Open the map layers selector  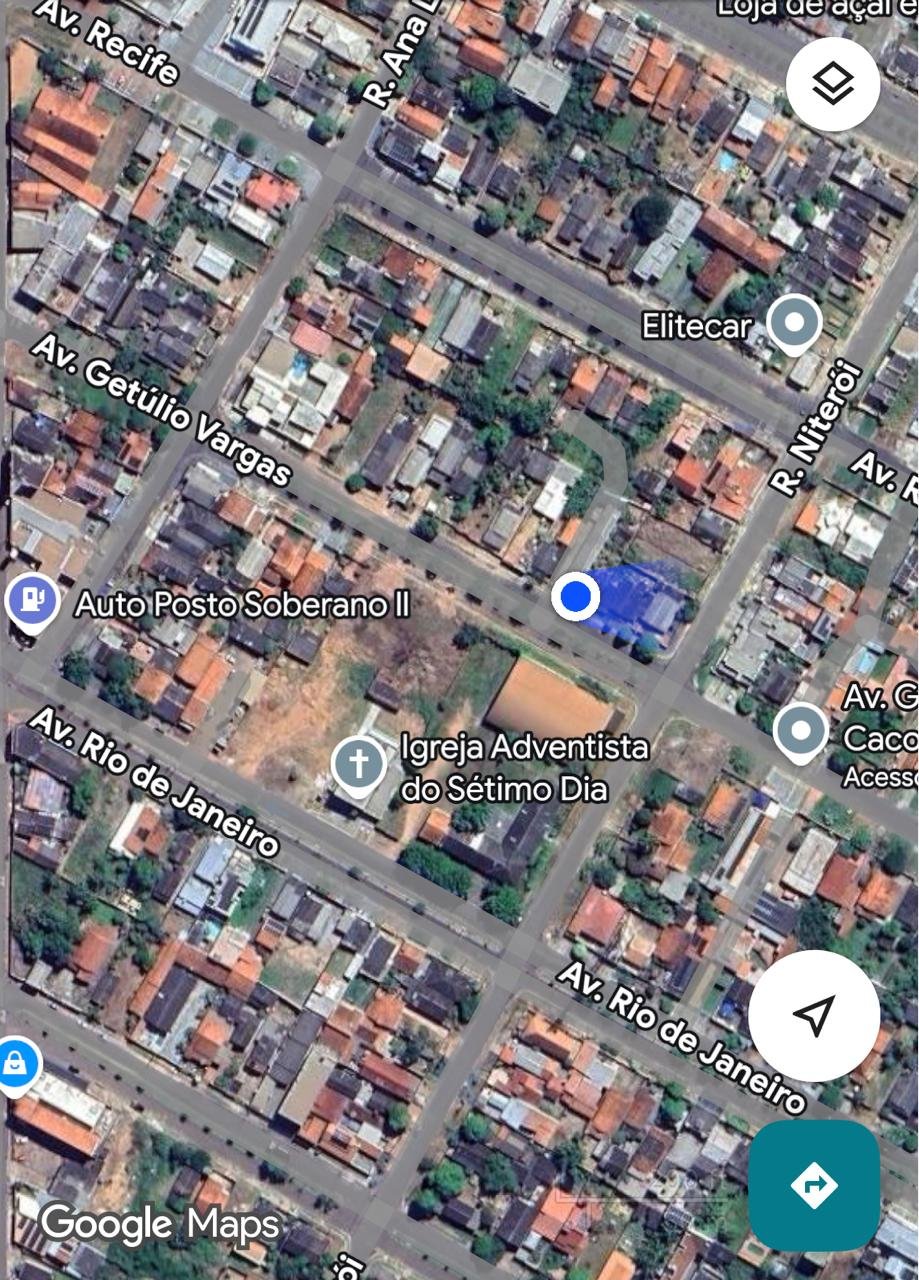point(832,85)
